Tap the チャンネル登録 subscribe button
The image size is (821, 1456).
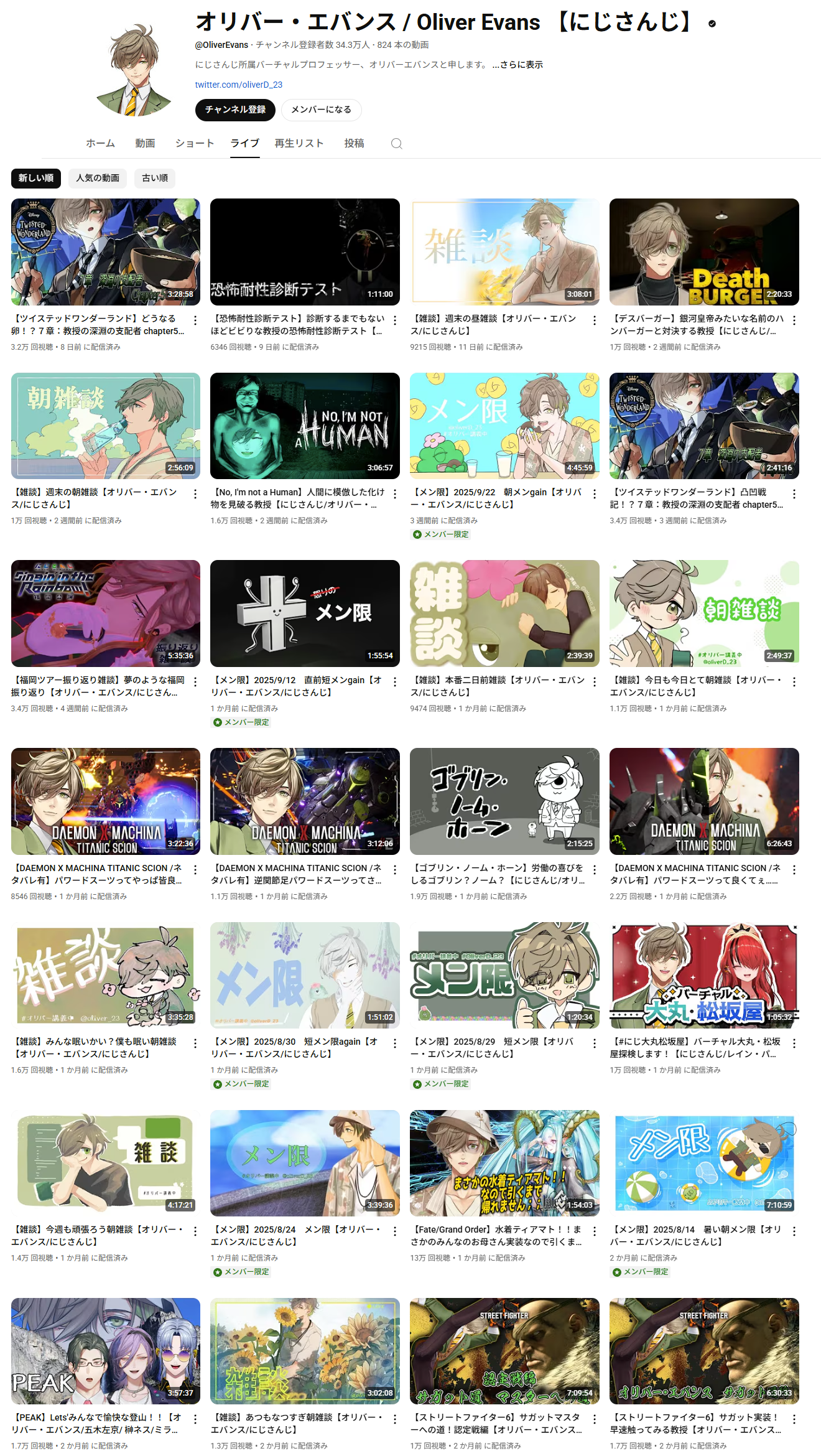(x=235, y=110)
